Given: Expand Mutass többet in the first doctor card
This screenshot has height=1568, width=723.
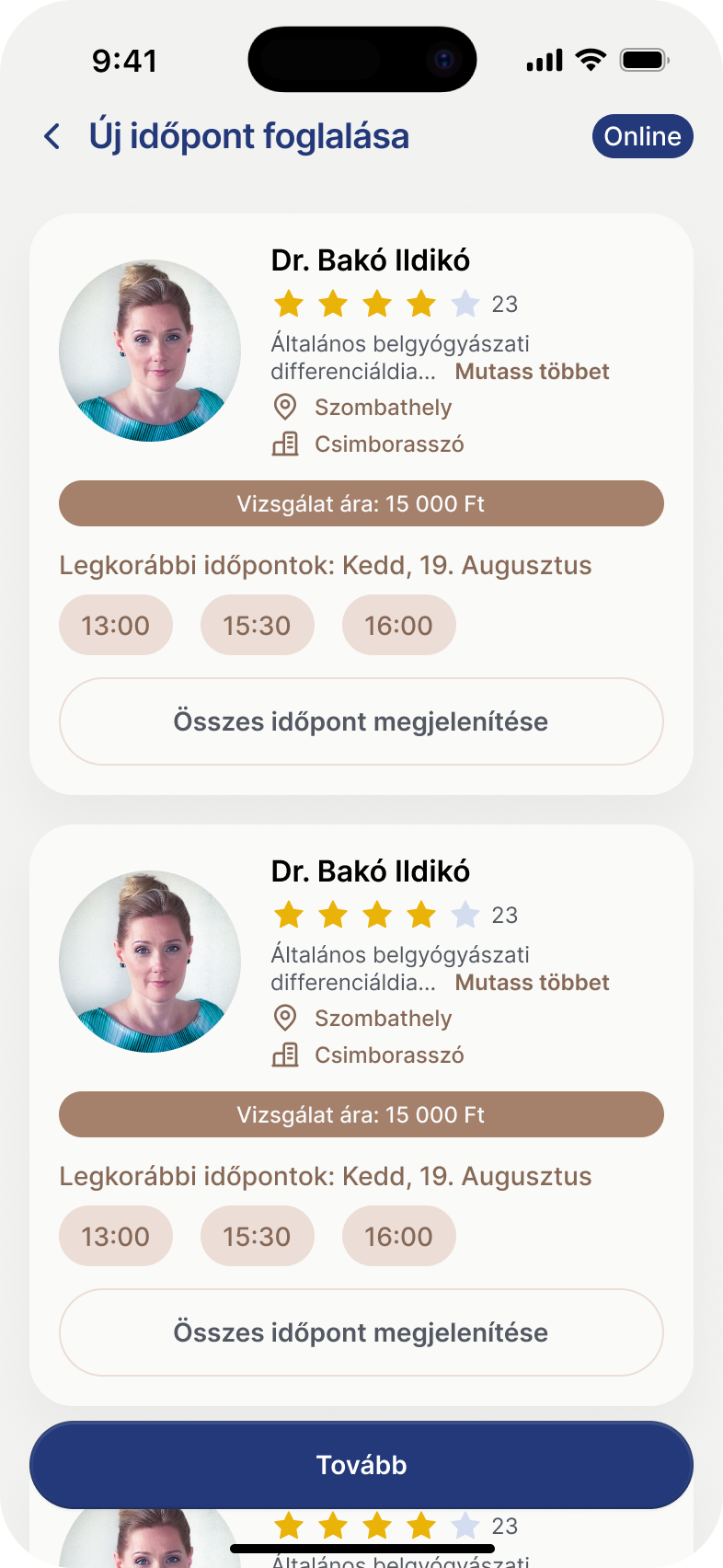Looking at the screenshot, I should pos(532,372).
